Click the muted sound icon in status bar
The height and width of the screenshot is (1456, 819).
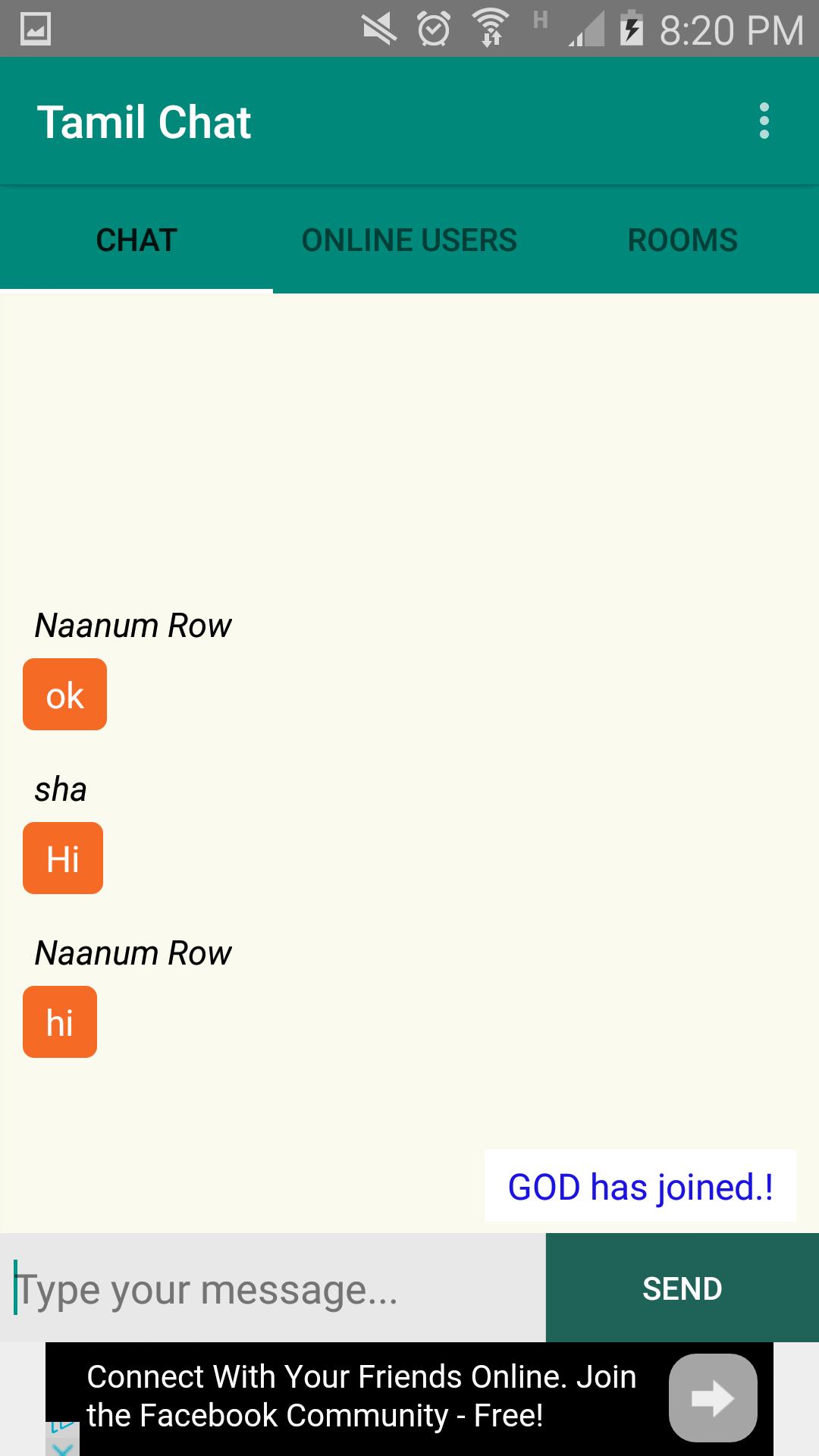tap(379, 28)
